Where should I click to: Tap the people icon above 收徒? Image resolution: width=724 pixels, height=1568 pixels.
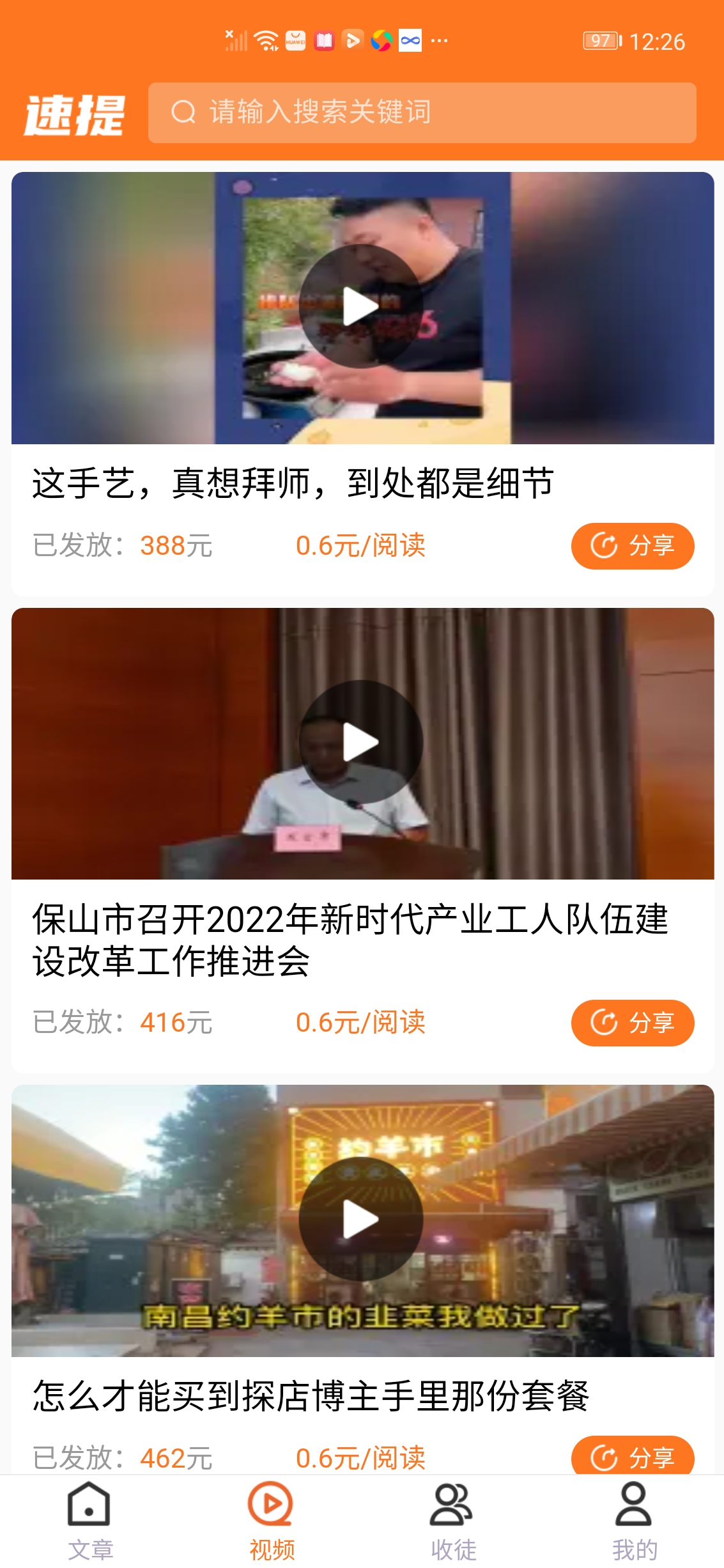point(452,1500)
